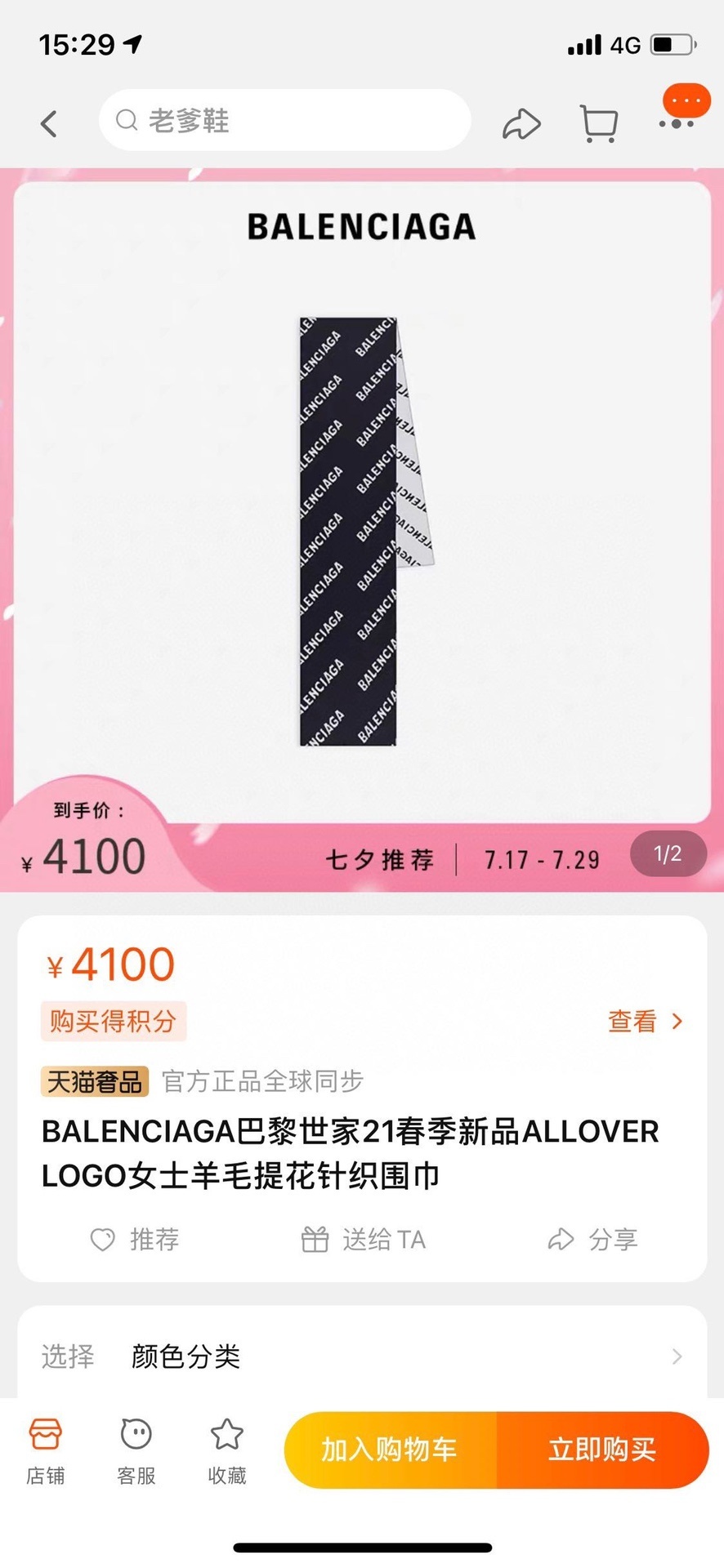Go back using the arrow
Screen dimensions: 724x1568
click(x=49, y=124)
